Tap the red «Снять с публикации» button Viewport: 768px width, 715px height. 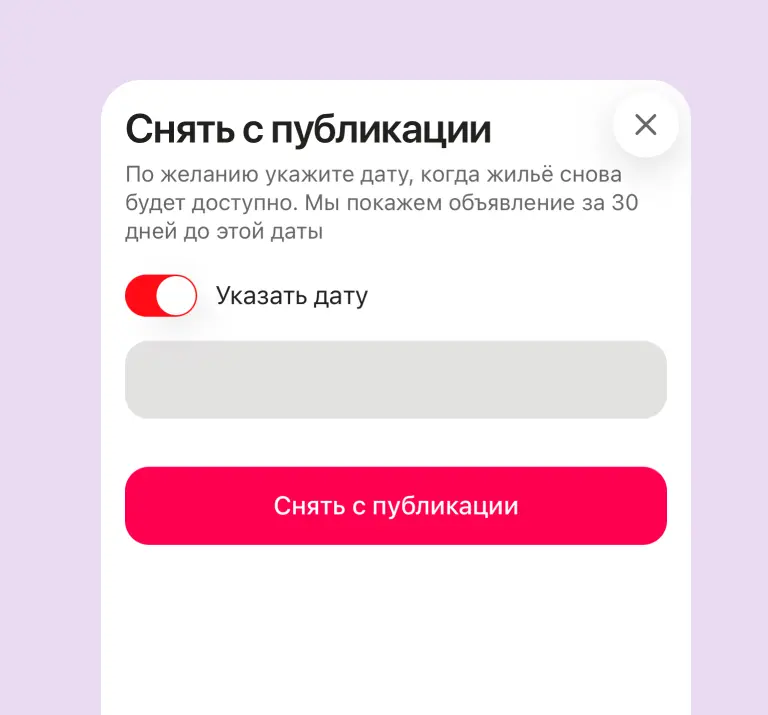(x=395, y=506)
